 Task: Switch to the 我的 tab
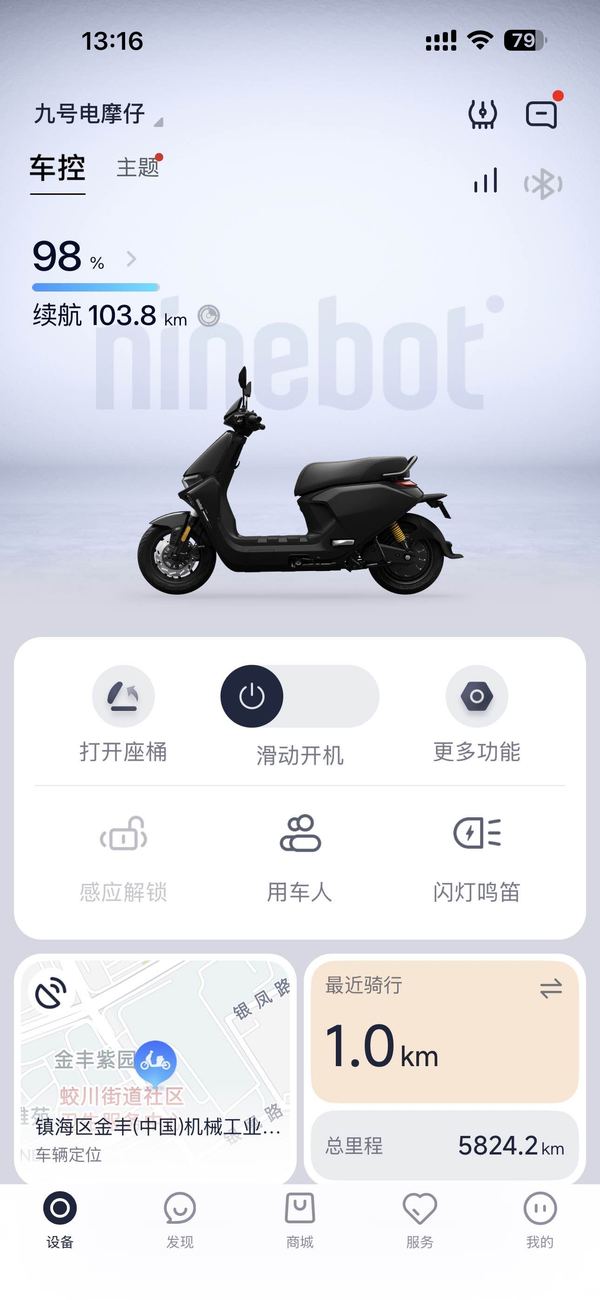coord(540,1221)
